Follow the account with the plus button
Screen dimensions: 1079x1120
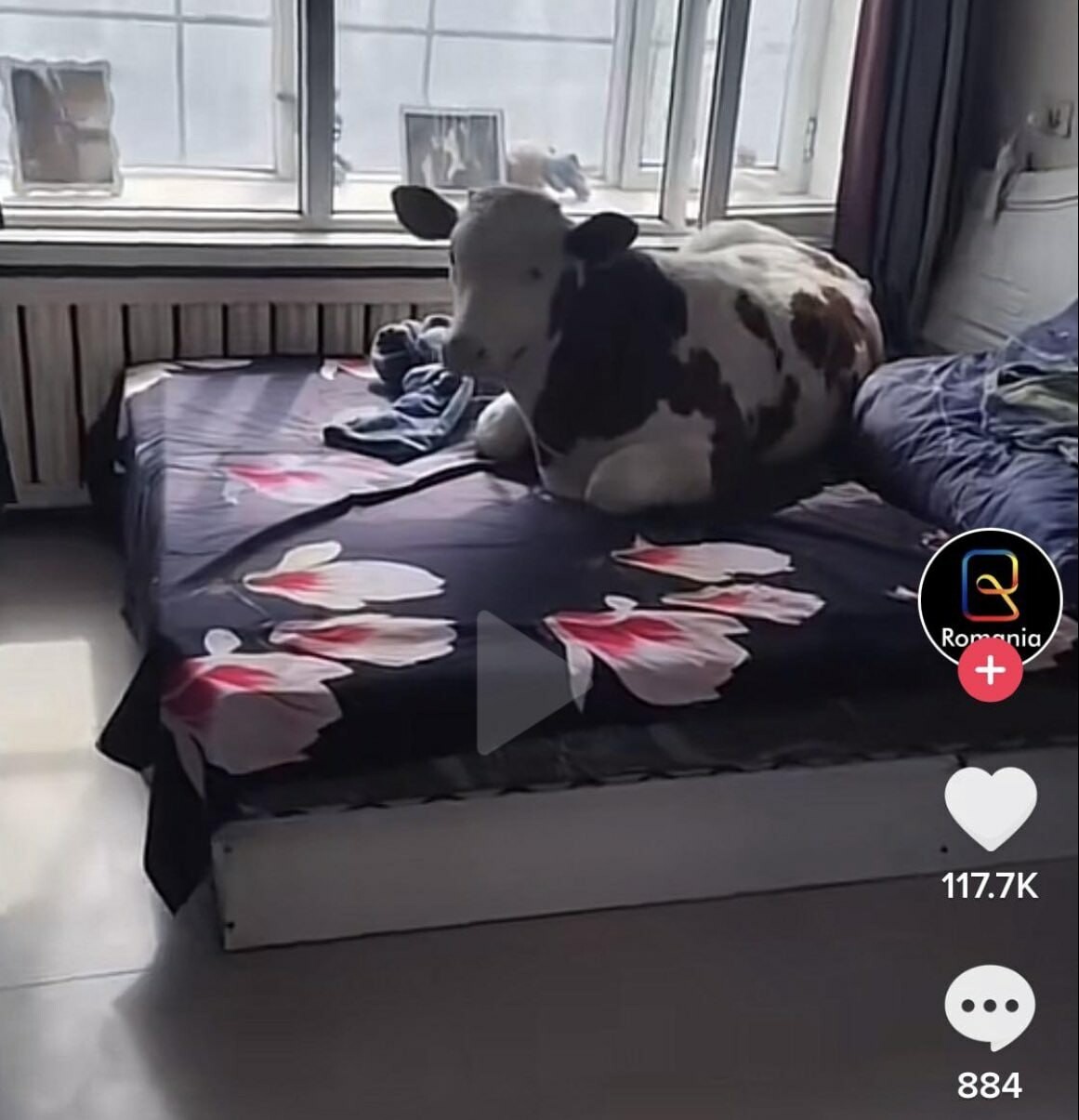pyautogui.click(x=991, y=670)
